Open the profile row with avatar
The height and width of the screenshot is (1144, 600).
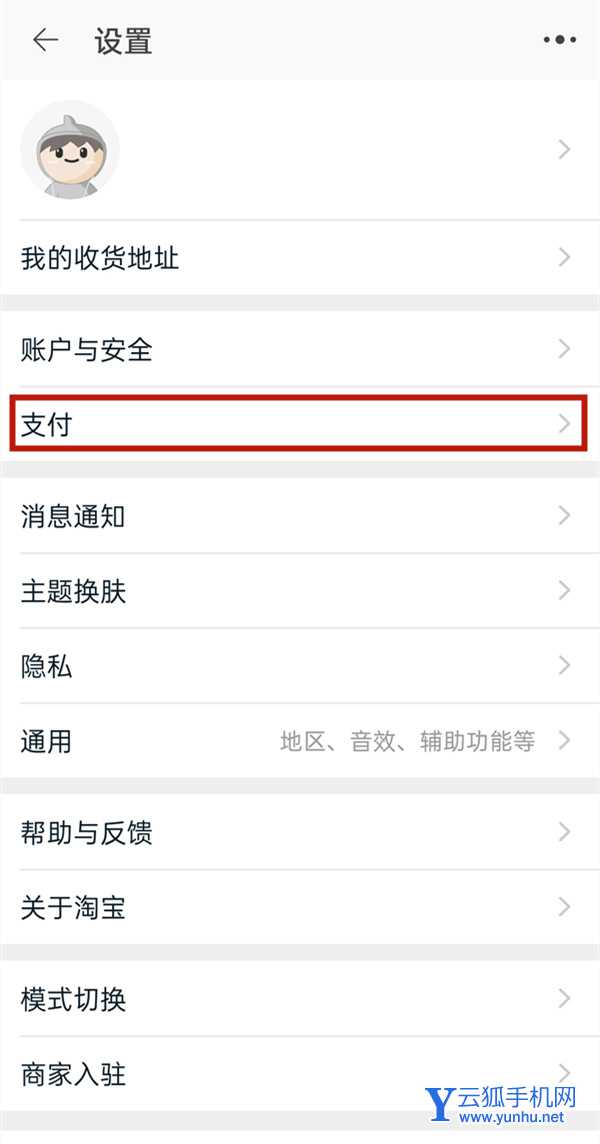(300, 150)
